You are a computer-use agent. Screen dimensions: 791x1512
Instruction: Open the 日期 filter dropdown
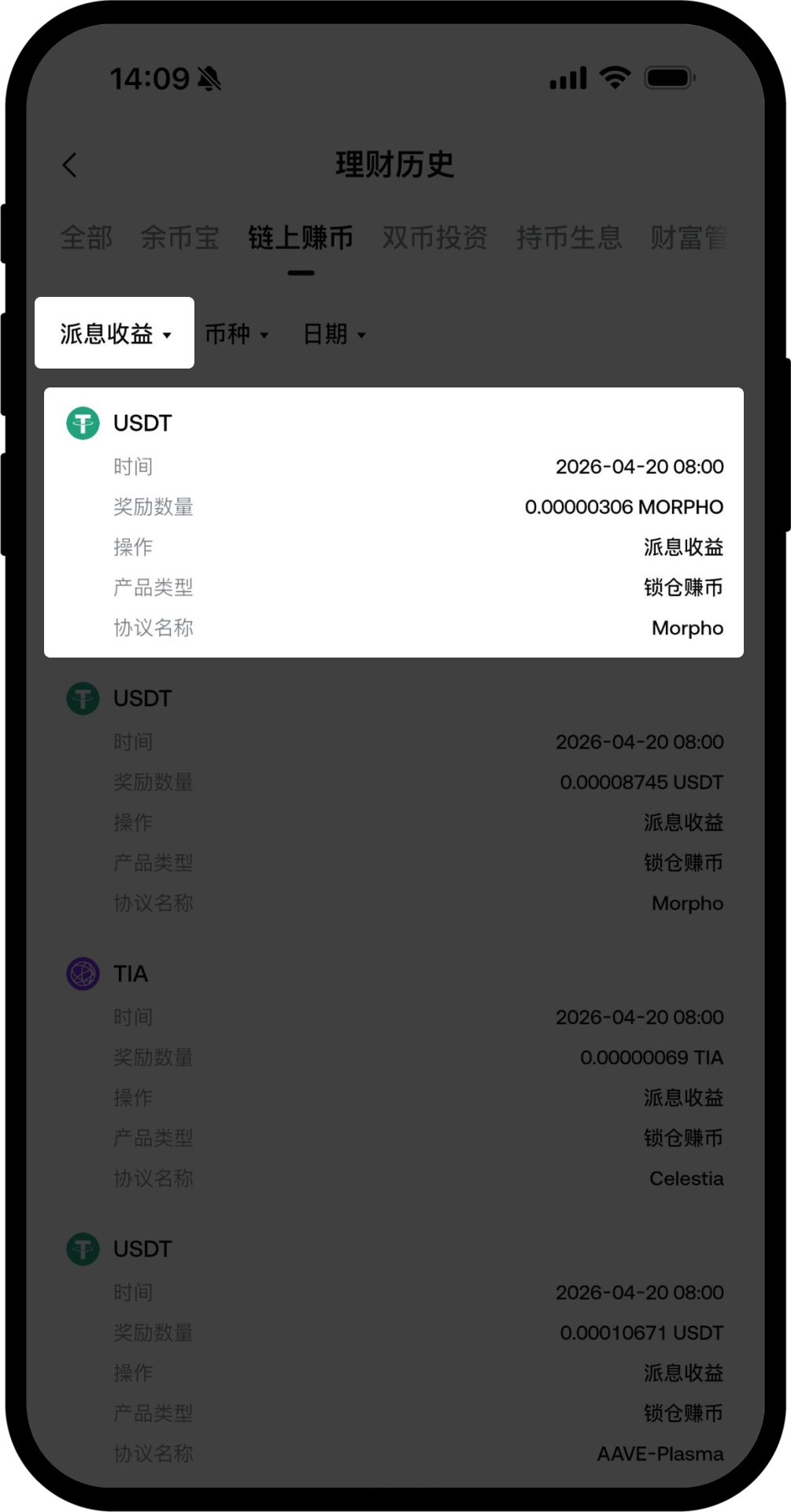click(335, 335)
